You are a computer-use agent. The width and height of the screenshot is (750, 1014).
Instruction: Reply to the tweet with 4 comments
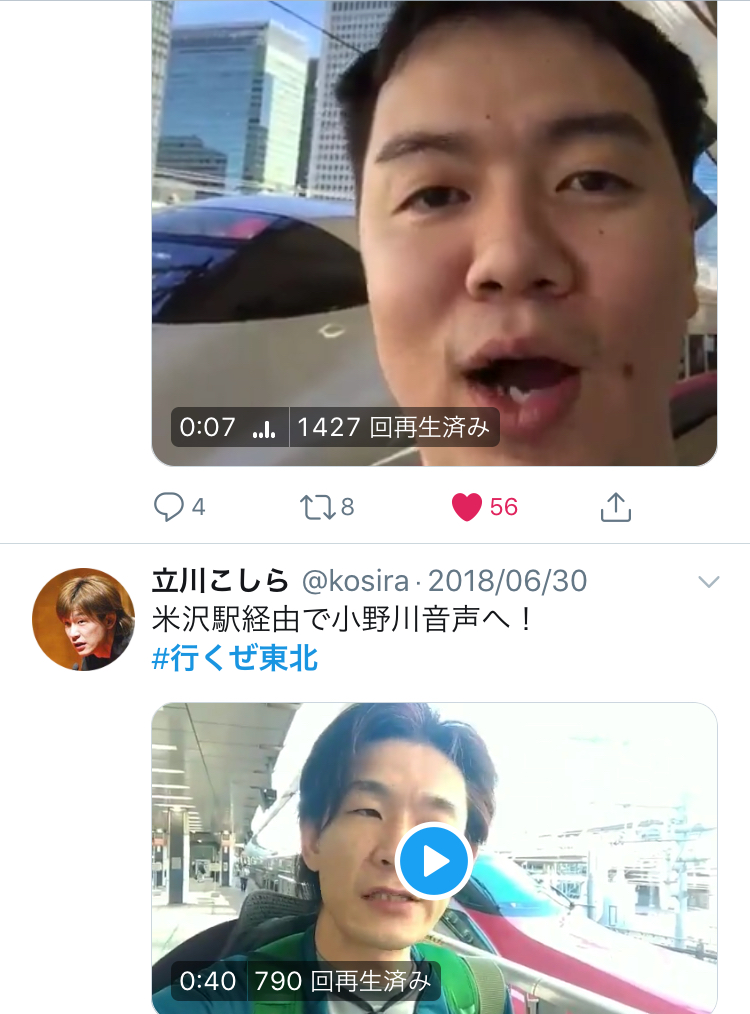169,507
